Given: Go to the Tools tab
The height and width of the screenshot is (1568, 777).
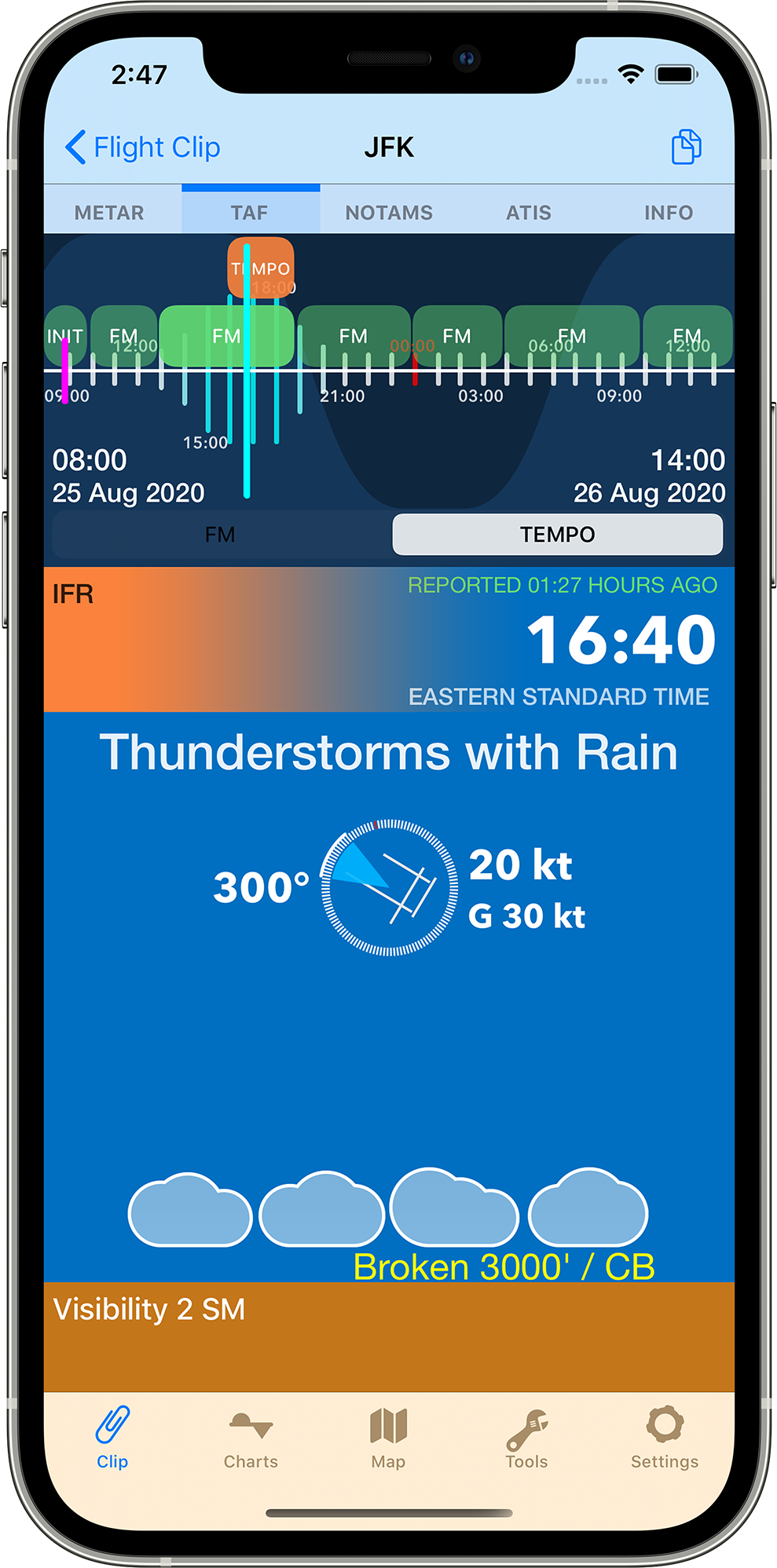Looking at the screenshot, I should [x=526, y=1438].
